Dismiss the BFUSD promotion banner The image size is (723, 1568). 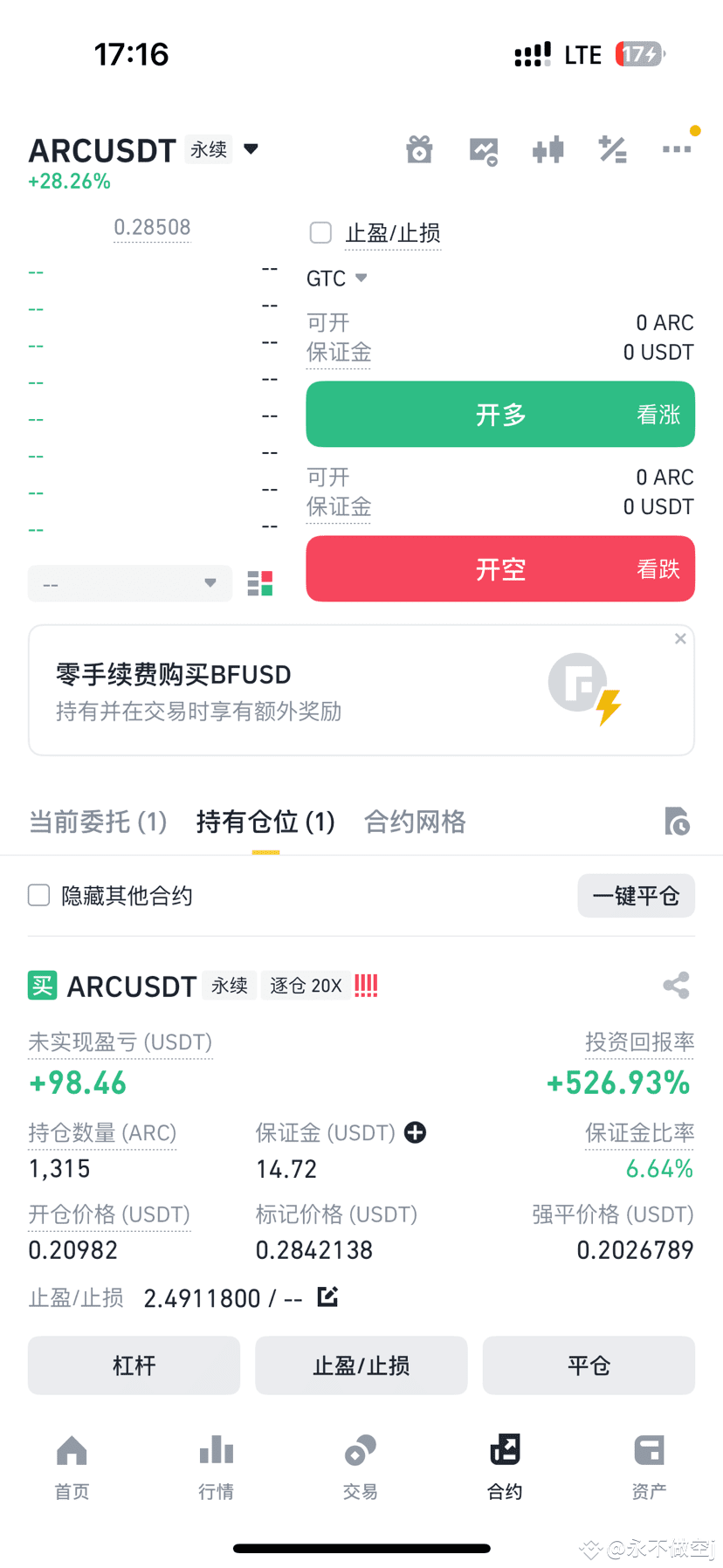click(680, 638)
